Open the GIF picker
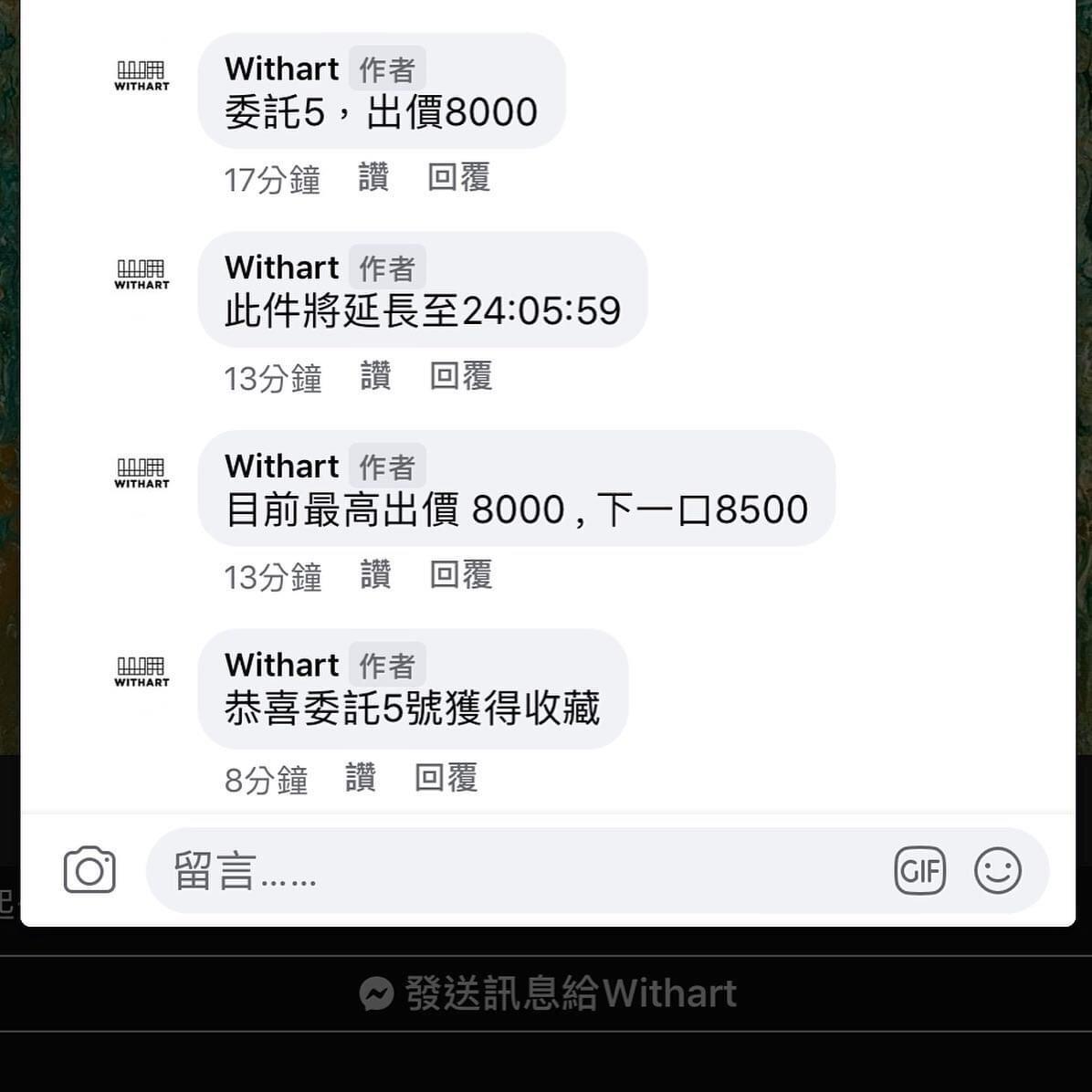This screenshot has height=1092, width=1092. tap(919, 871)
